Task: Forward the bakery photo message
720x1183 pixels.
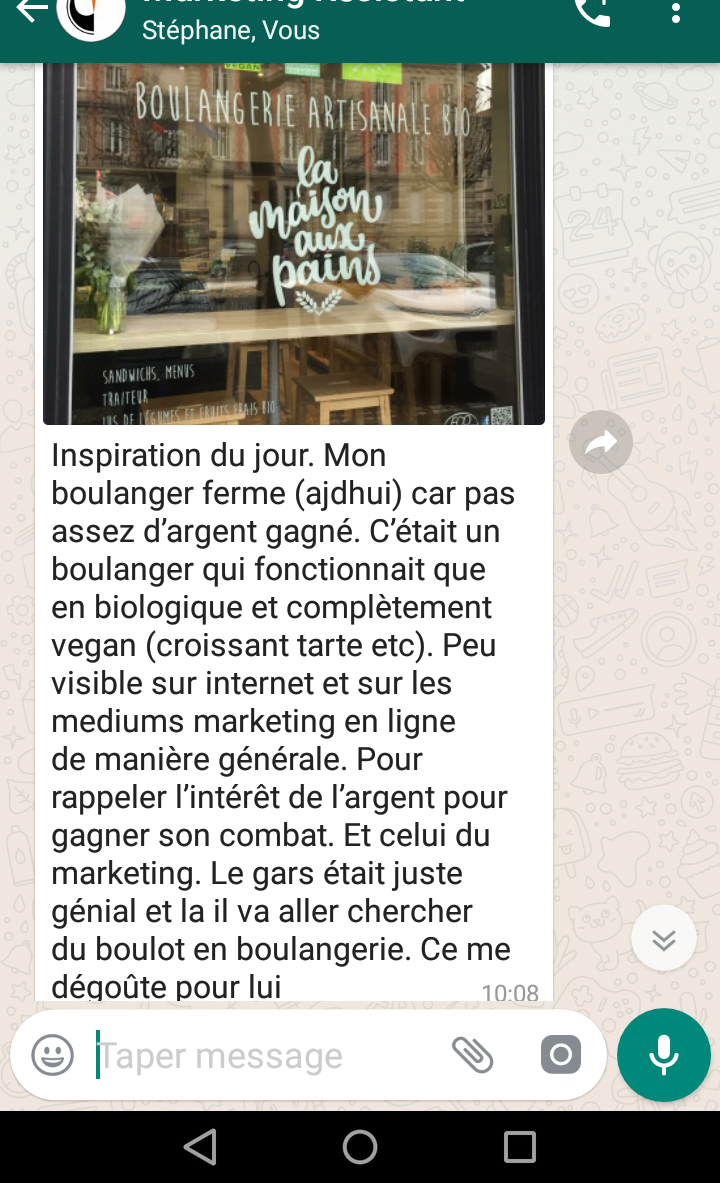Action: [601, 443]
